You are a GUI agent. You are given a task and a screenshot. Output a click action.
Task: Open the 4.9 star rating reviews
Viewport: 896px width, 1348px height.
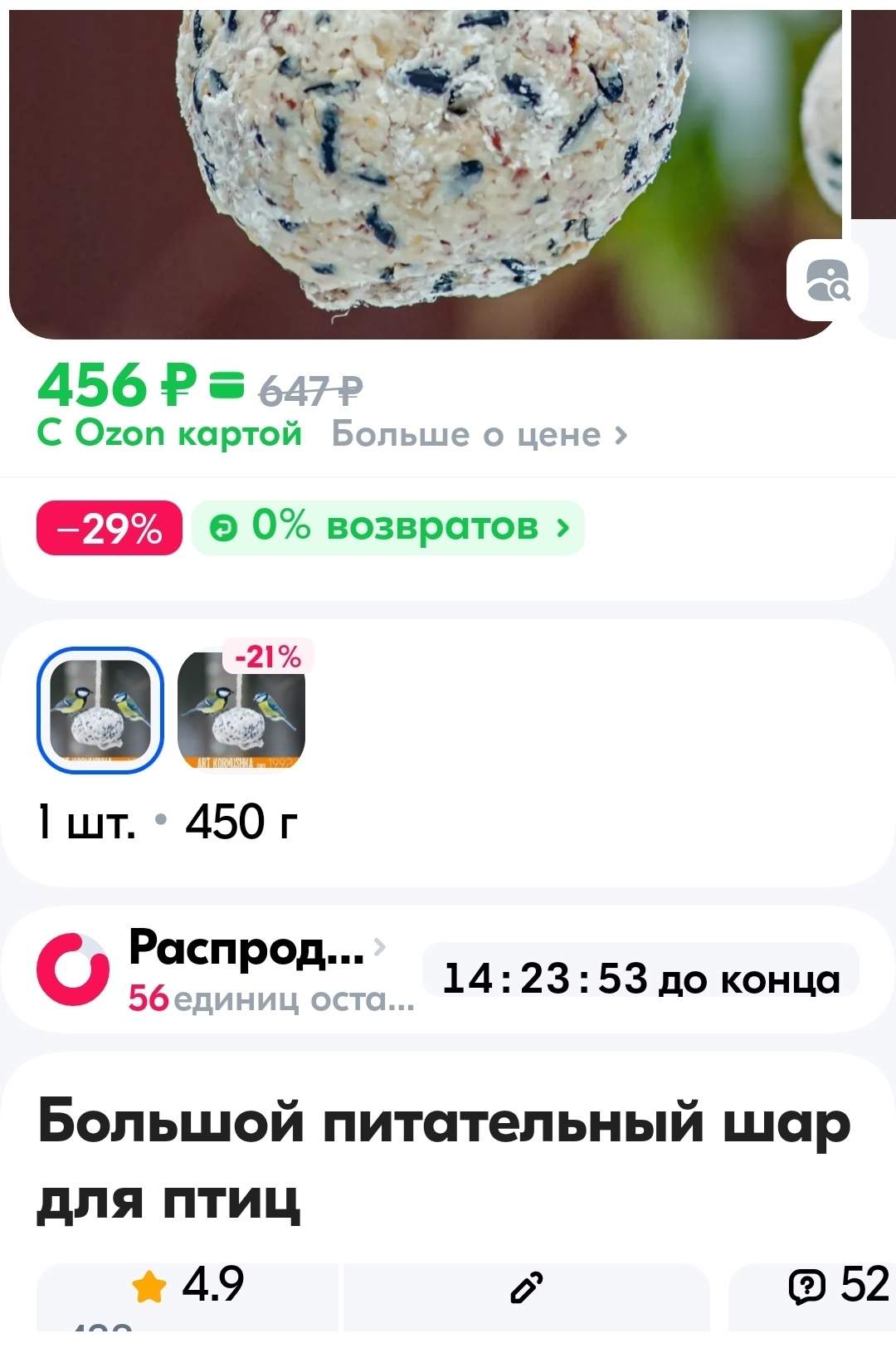pyautogui.click(x=188, y=1286)
